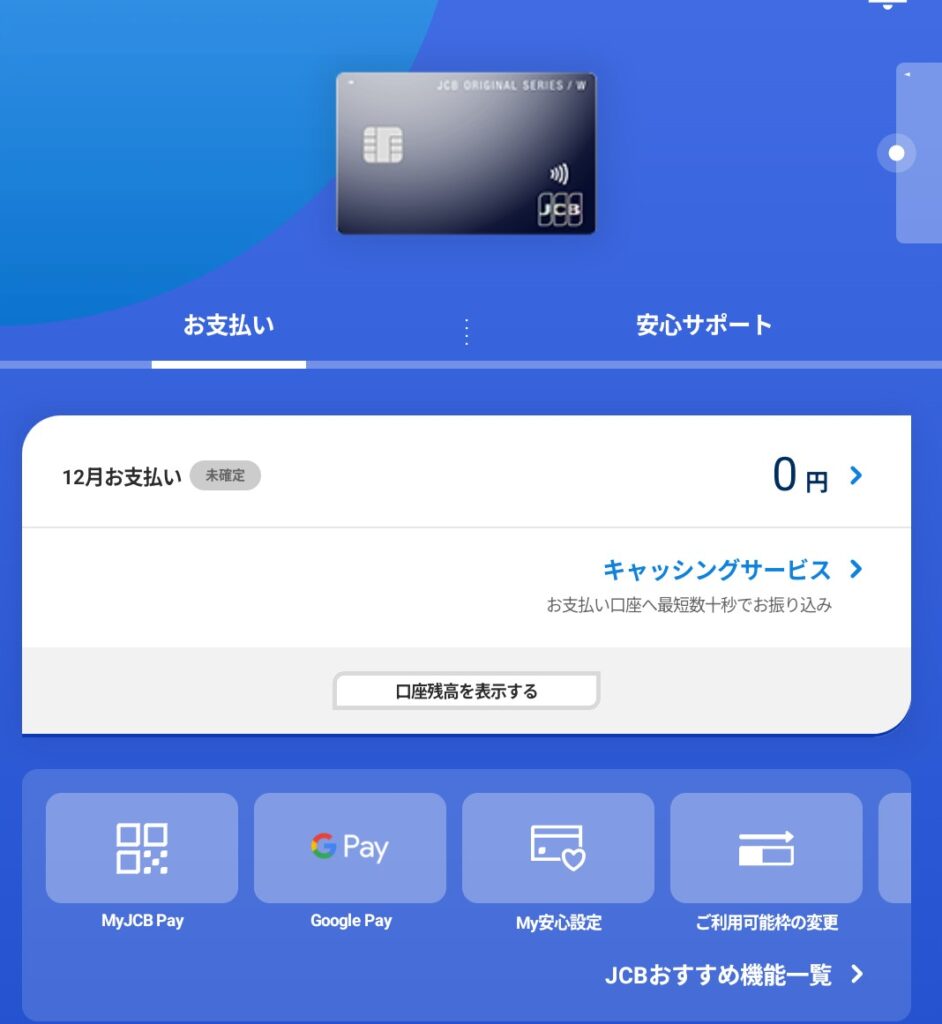This screenshot has height=1024, width=942.
Task: Open キャッシングサービス link
Action: tap(731, 570)
